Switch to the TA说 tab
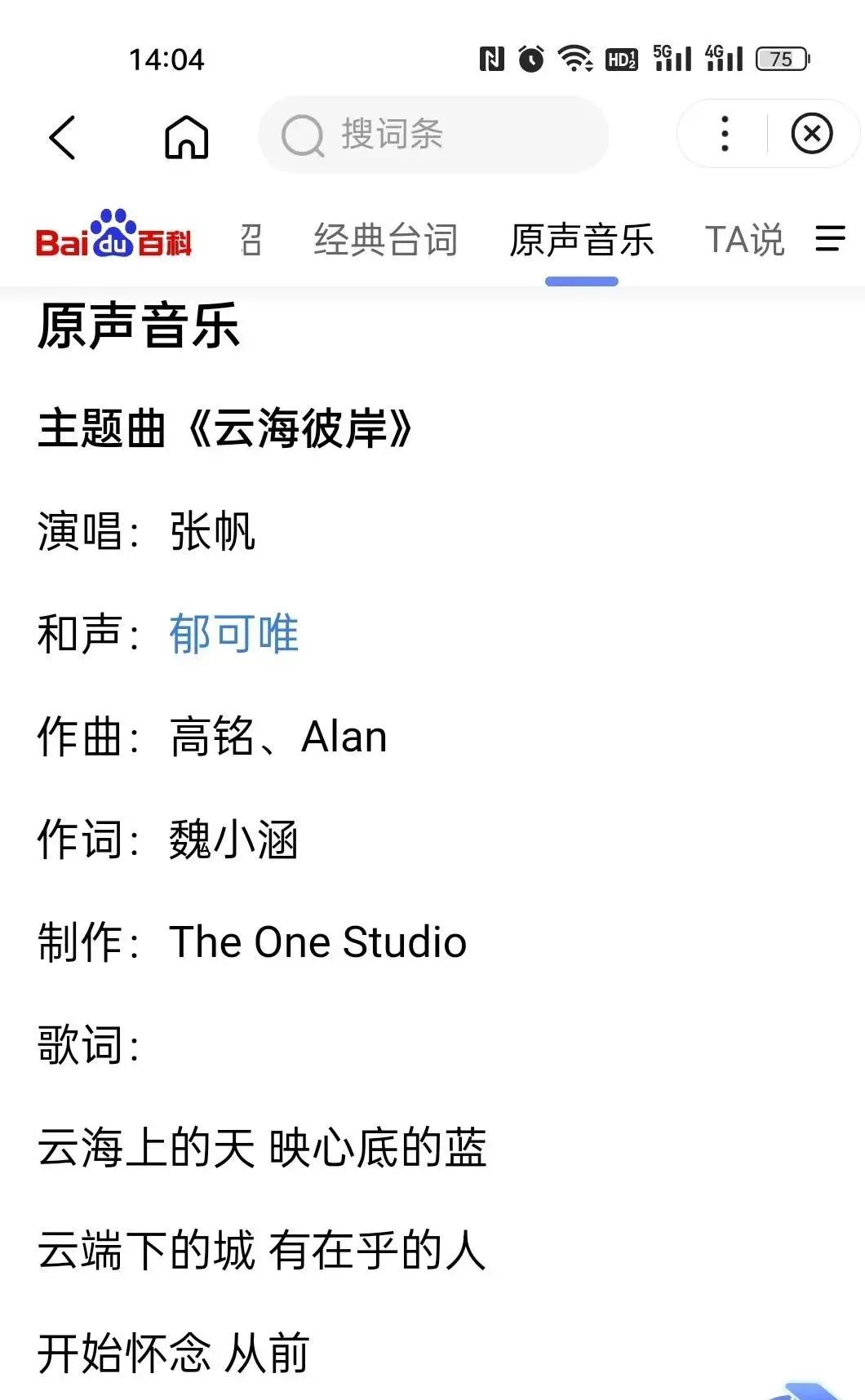This screenshot has height=1400, width=865. [x=744, y=240]
